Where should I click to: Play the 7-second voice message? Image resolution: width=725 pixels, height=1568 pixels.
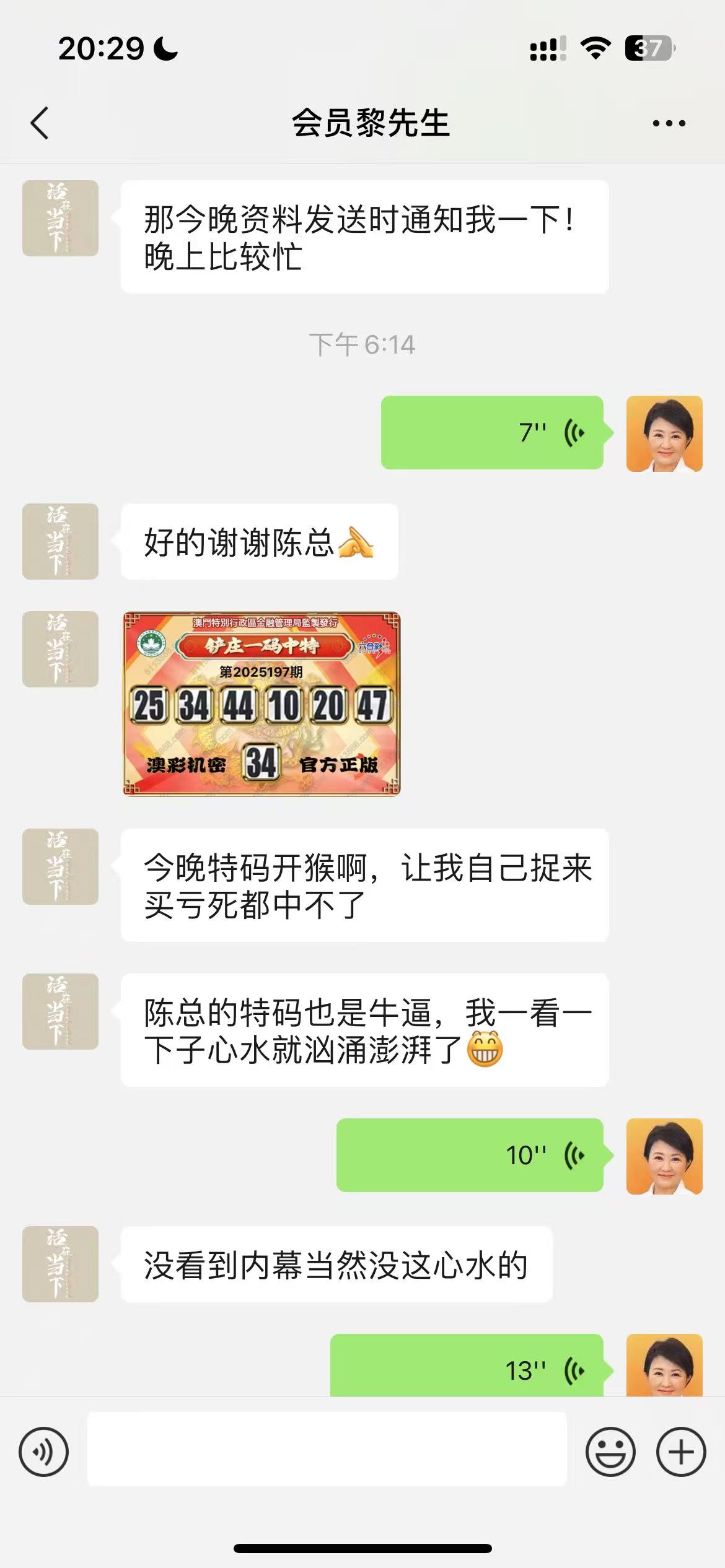[x=492, y=432]
